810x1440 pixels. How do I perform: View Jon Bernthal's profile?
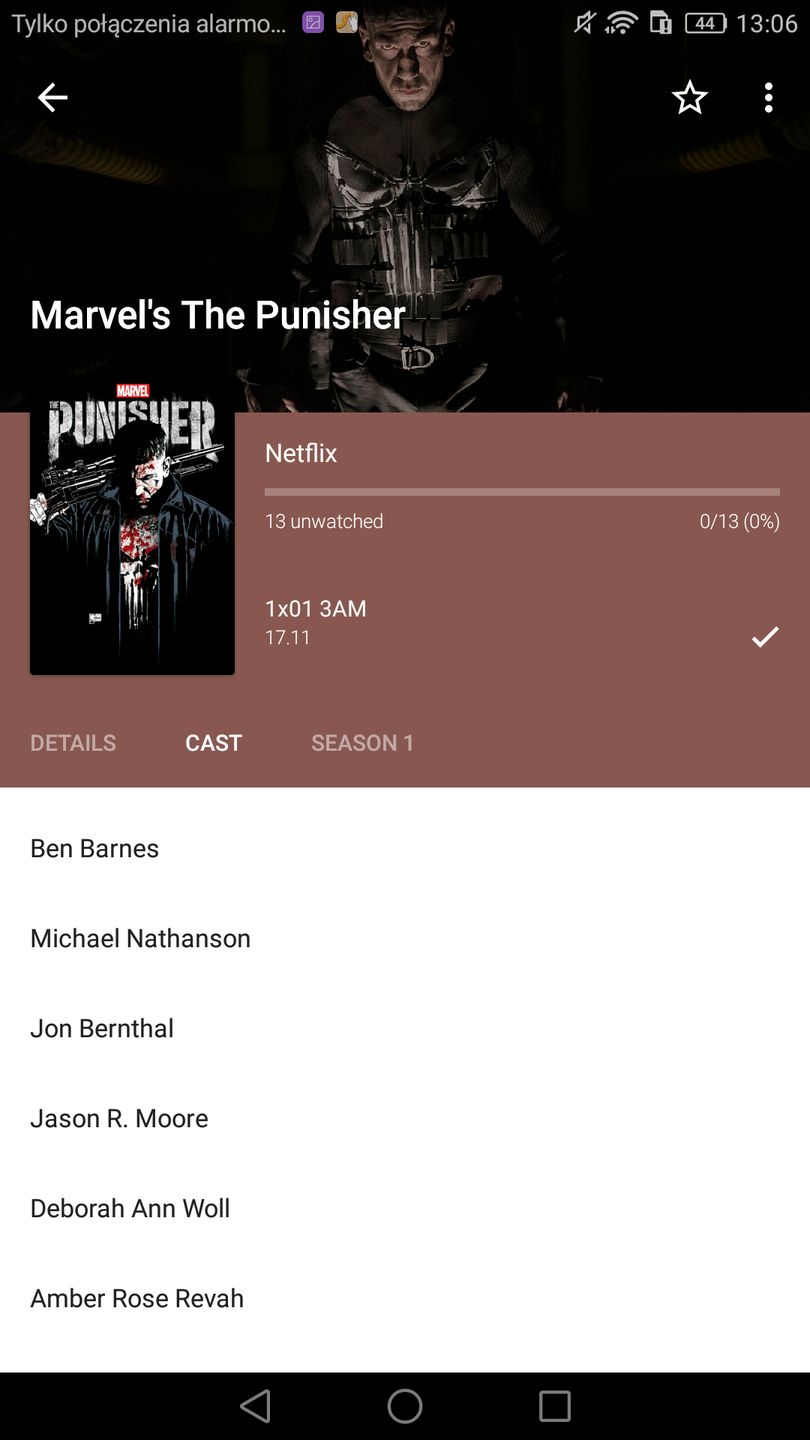tap(102, 1028)
